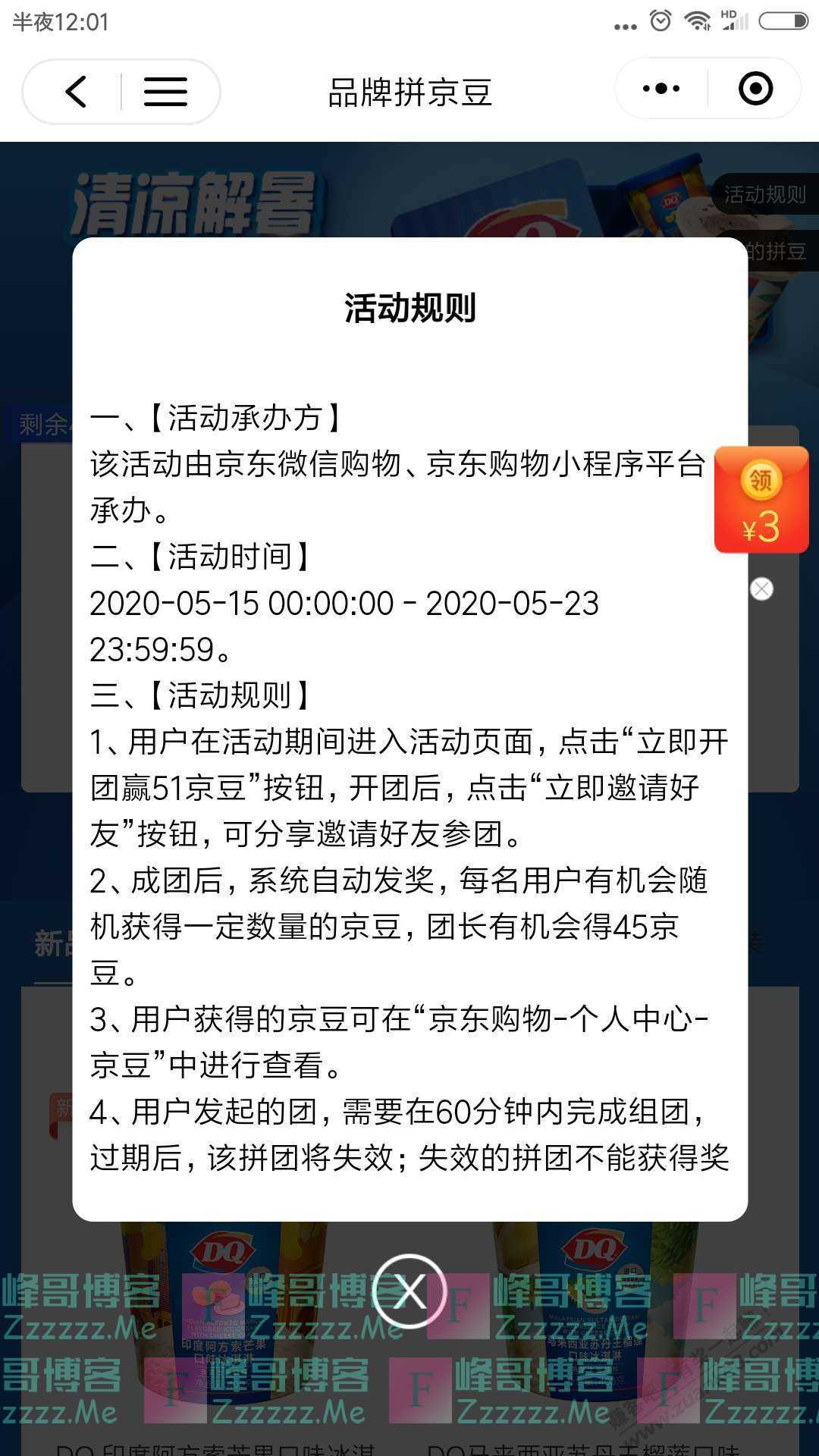Open the mini program three-dot options
This screenshot has width=819, height=1456.
(x=661, y=89)
